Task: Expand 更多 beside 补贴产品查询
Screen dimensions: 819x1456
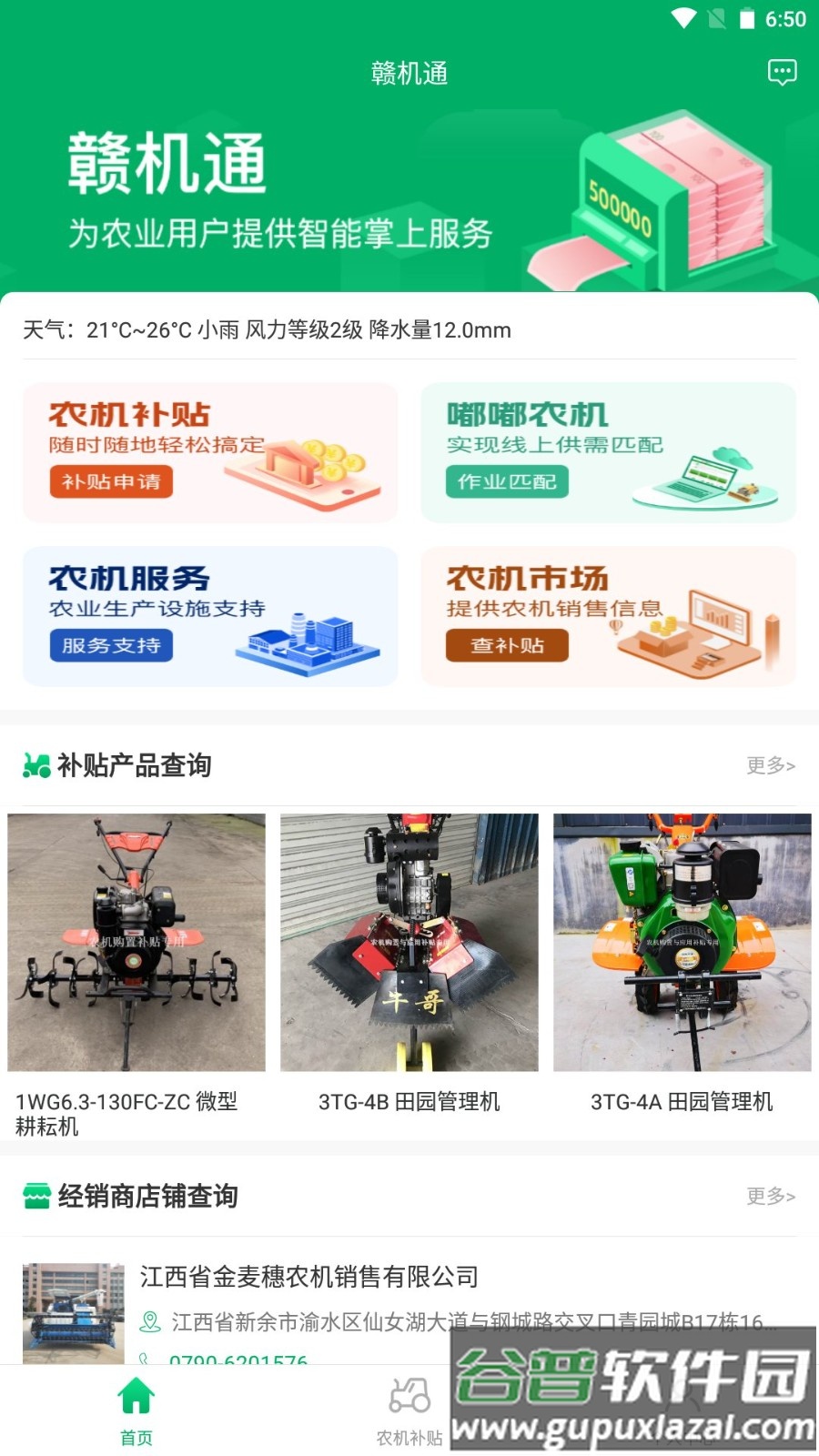Action: 771,766
